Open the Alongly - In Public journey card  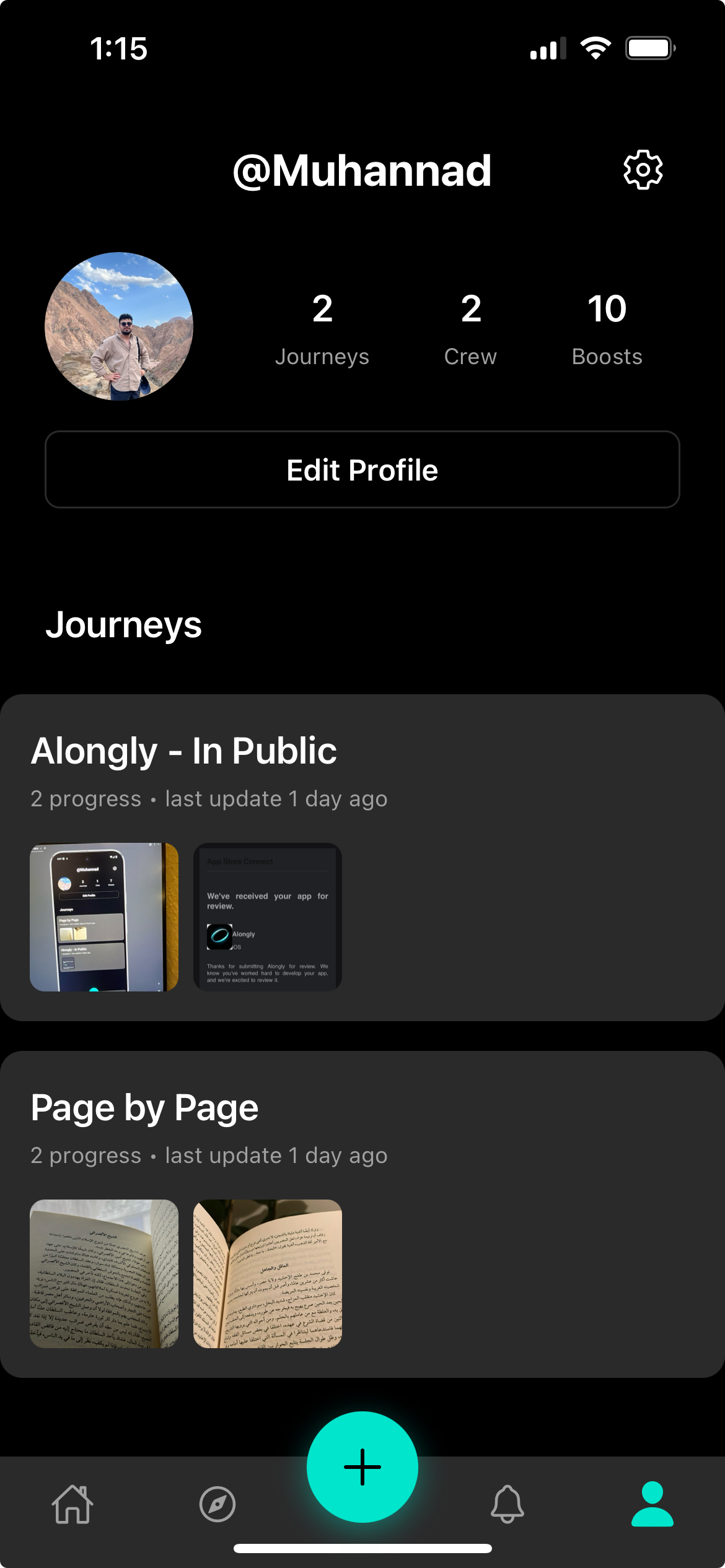click(x=362, y=866)
